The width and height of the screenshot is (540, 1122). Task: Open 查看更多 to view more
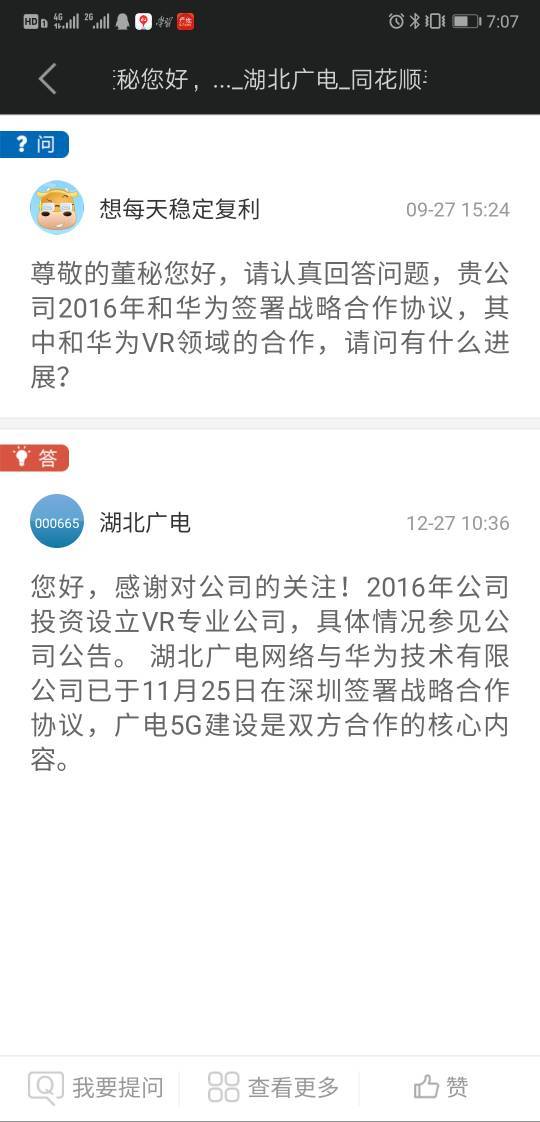273,1088
